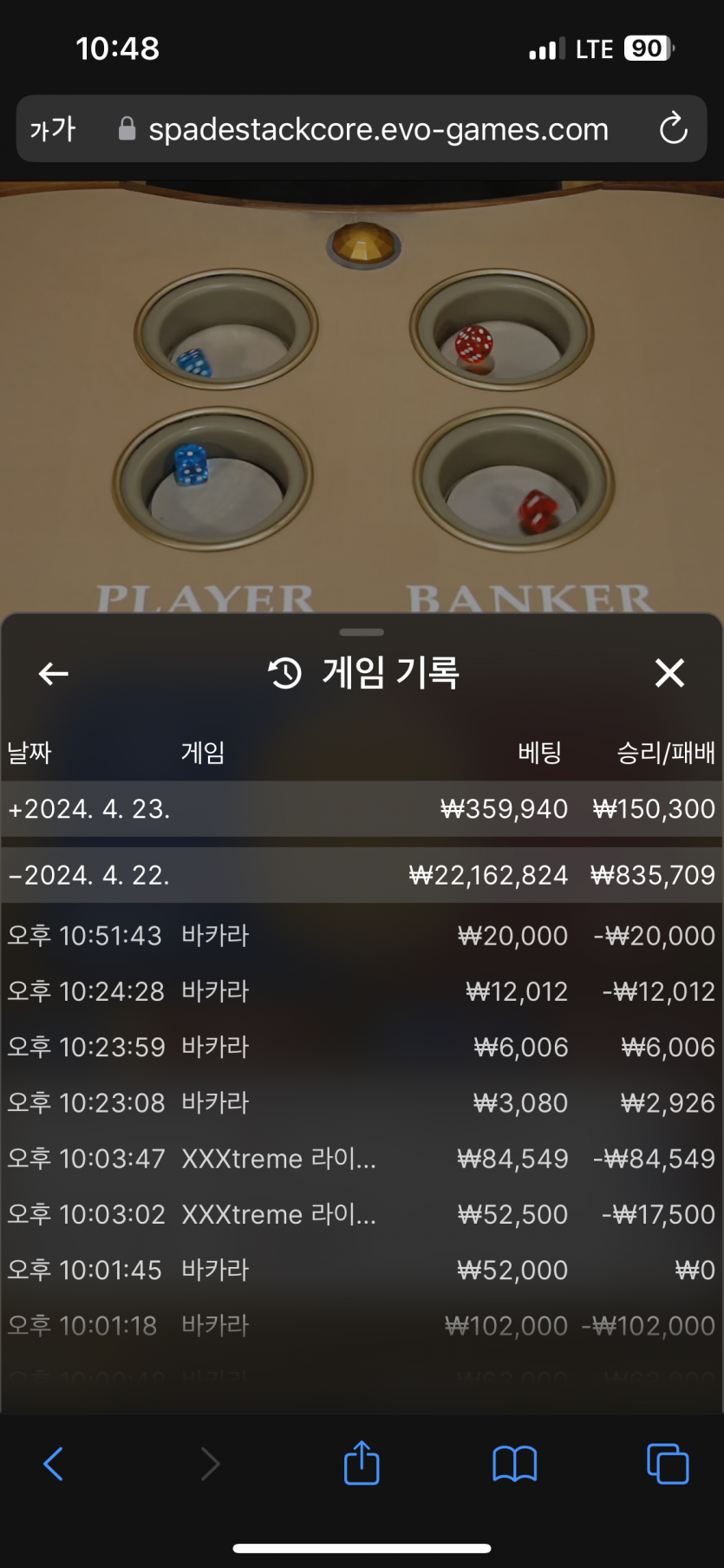Open the 10:23:59 Baccarat record

click(361, 1047)
